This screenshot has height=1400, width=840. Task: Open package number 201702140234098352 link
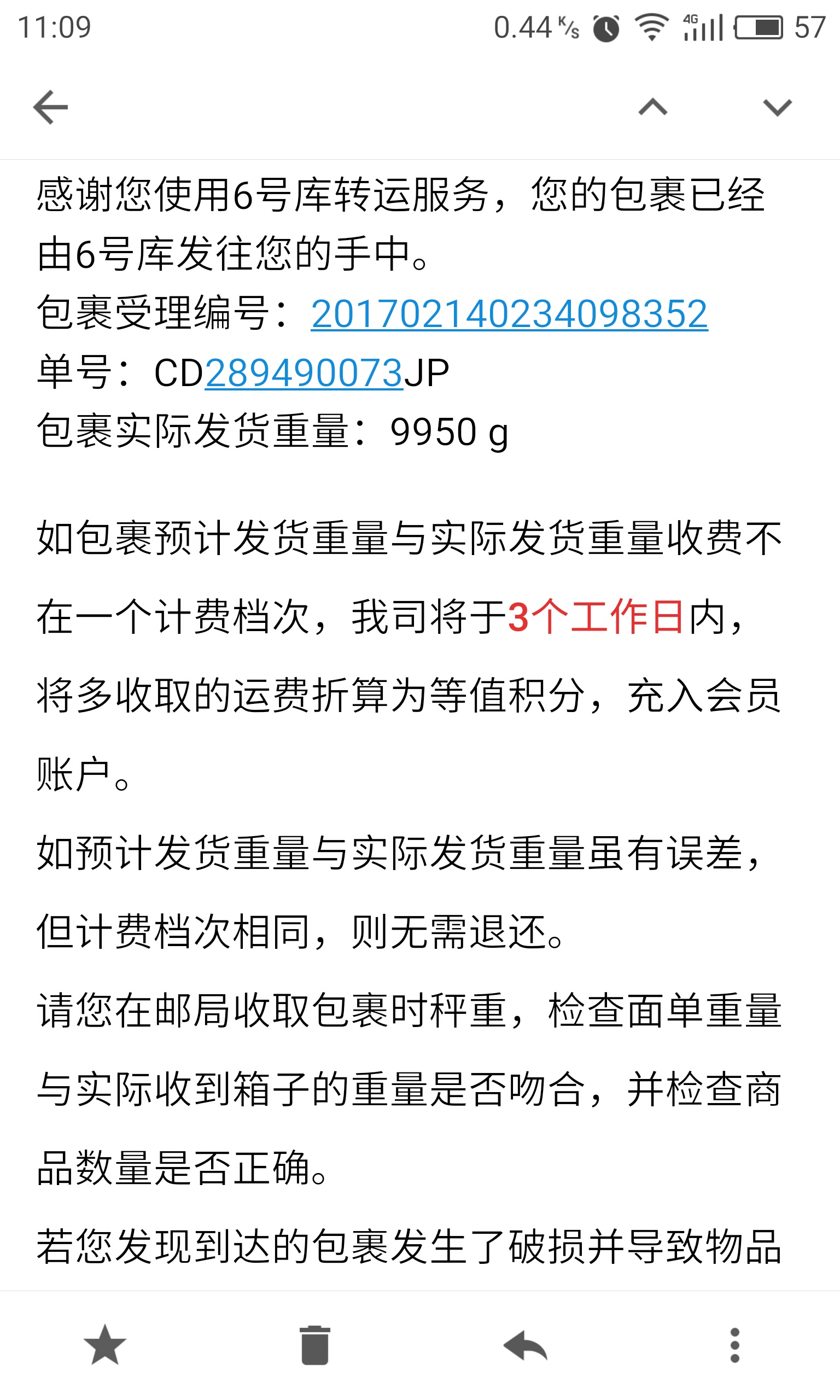(x=510, y=314)
